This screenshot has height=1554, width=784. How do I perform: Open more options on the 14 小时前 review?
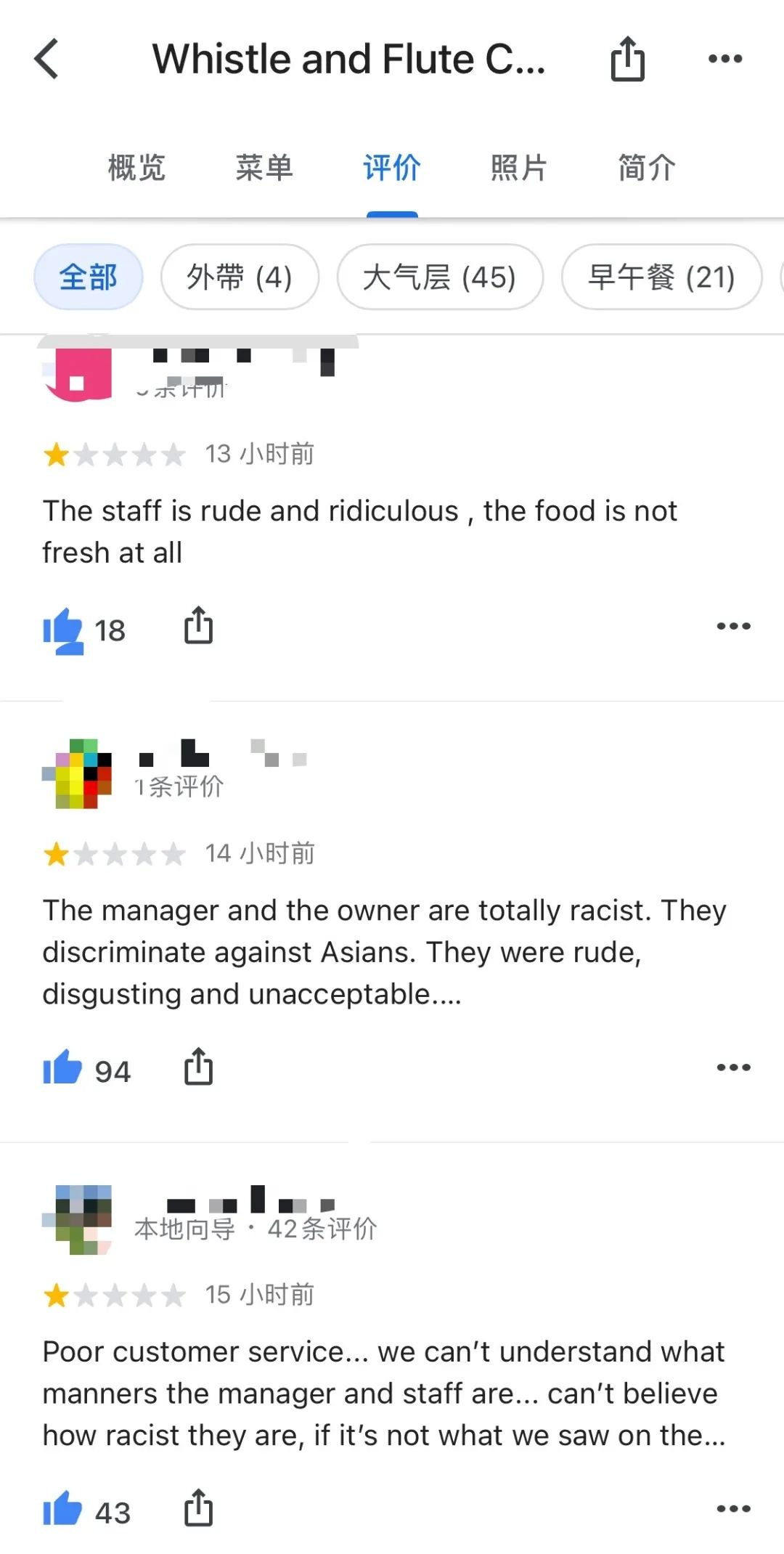(x=733, y=1067)
